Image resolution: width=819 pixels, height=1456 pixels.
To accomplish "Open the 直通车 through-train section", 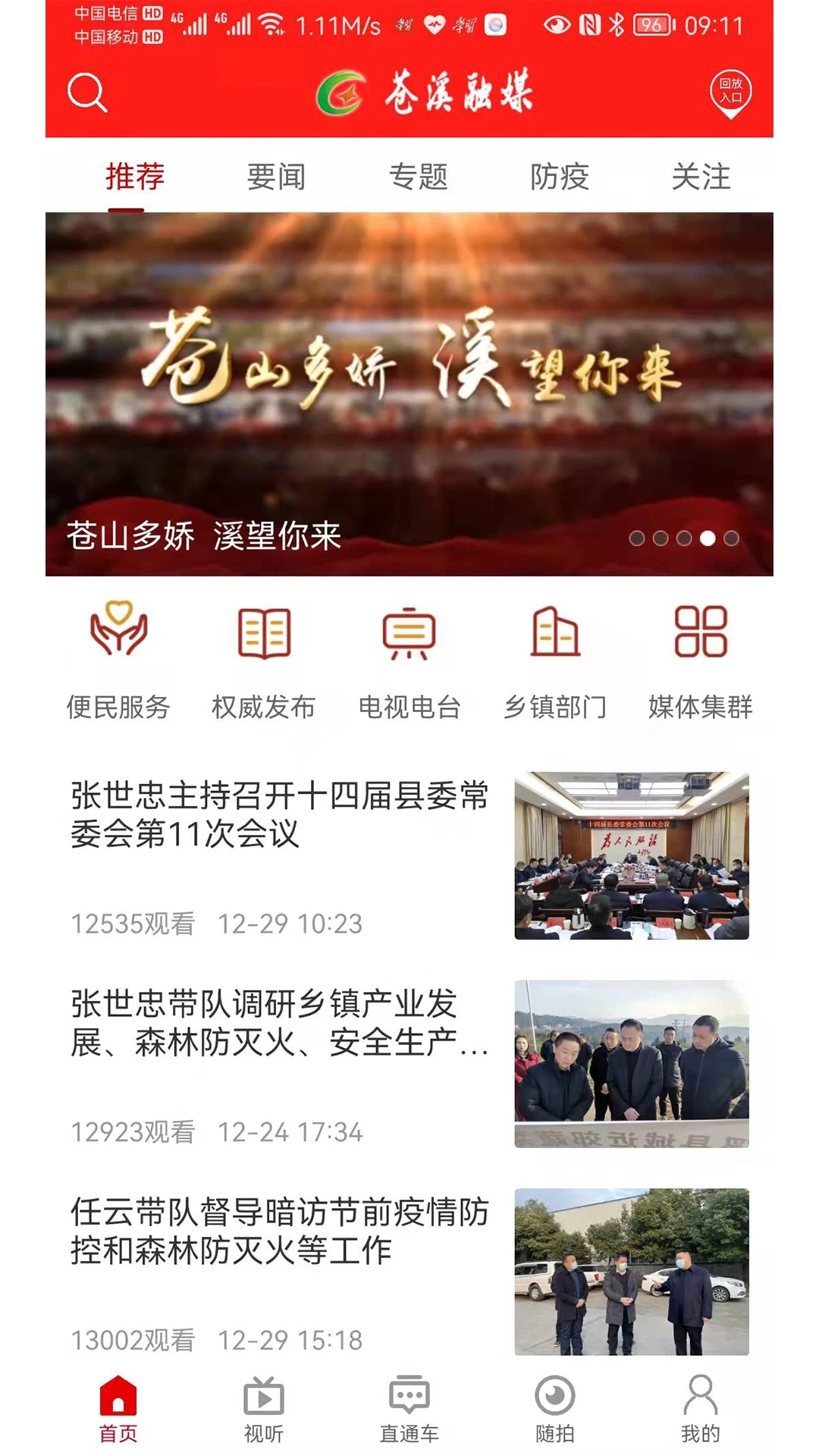I will (x=409, y=1407).
